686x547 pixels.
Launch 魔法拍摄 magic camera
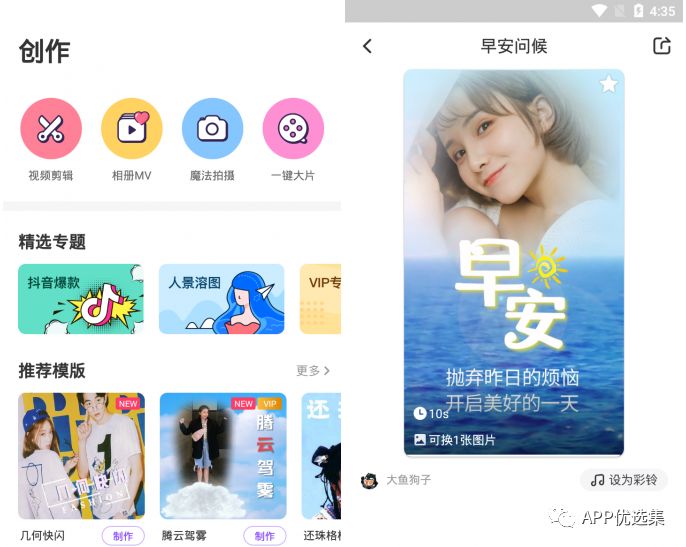(x=212, y=129)
